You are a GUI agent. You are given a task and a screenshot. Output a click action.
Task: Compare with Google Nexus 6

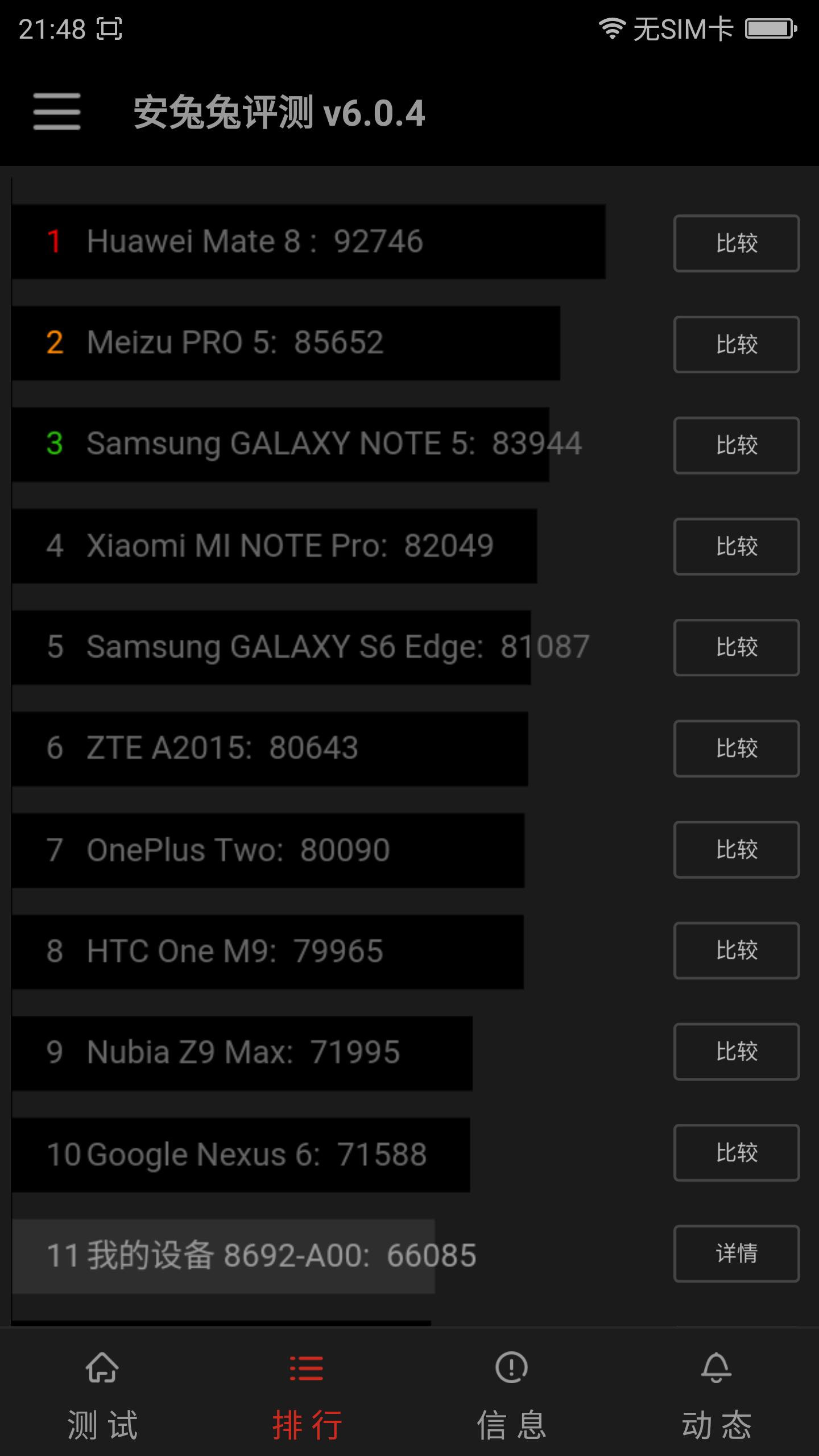pos(737,1153)
